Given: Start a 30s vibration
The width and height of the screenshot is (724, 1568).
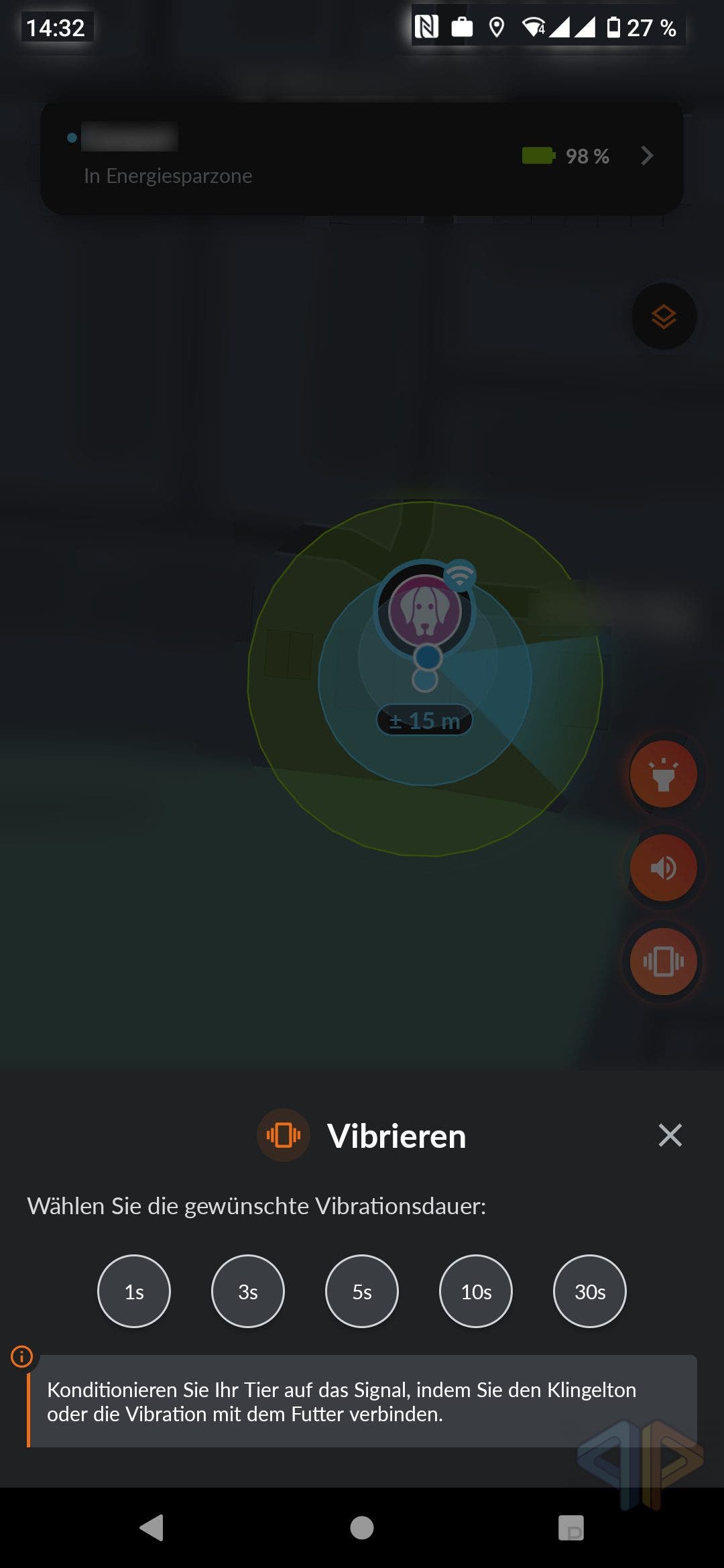Looking at the screenshot, I should pyautogui.click(x=590, y=1291).
